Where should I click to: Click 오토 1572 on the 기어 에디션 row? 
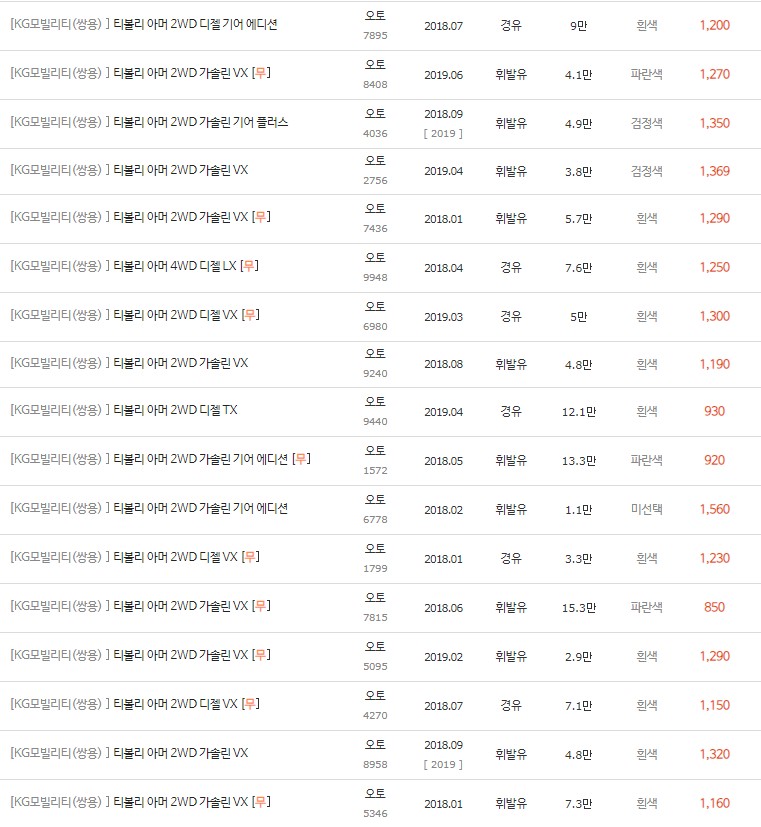tap(375, 460)
